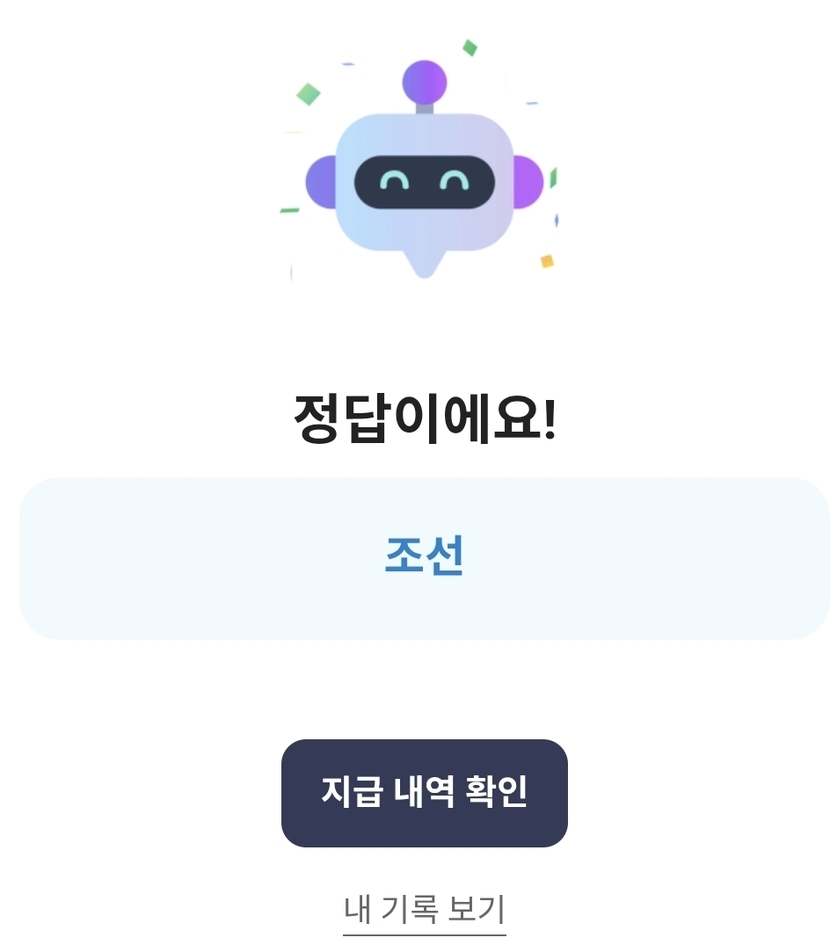
Task: Tap the 지급 내역 확인 button
Action: click(x=424, y=793)
